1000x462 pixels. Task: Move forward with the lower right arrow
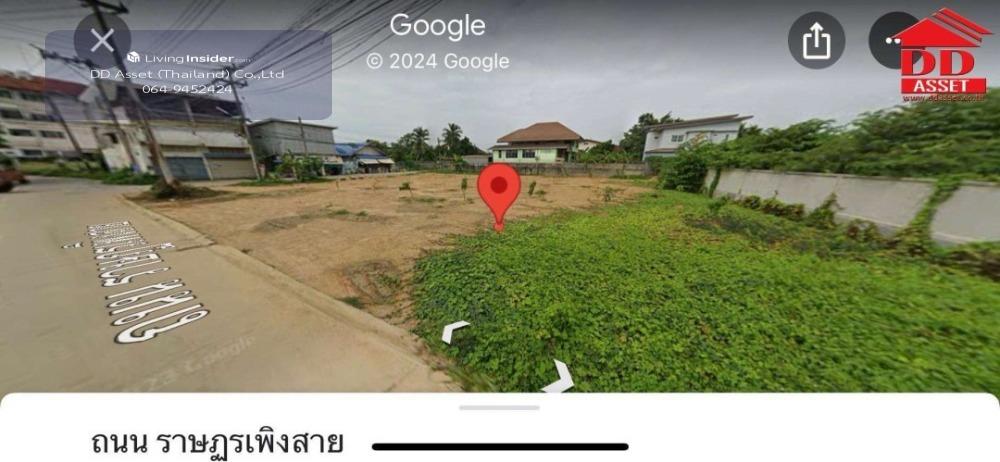[x=559, y=377]
